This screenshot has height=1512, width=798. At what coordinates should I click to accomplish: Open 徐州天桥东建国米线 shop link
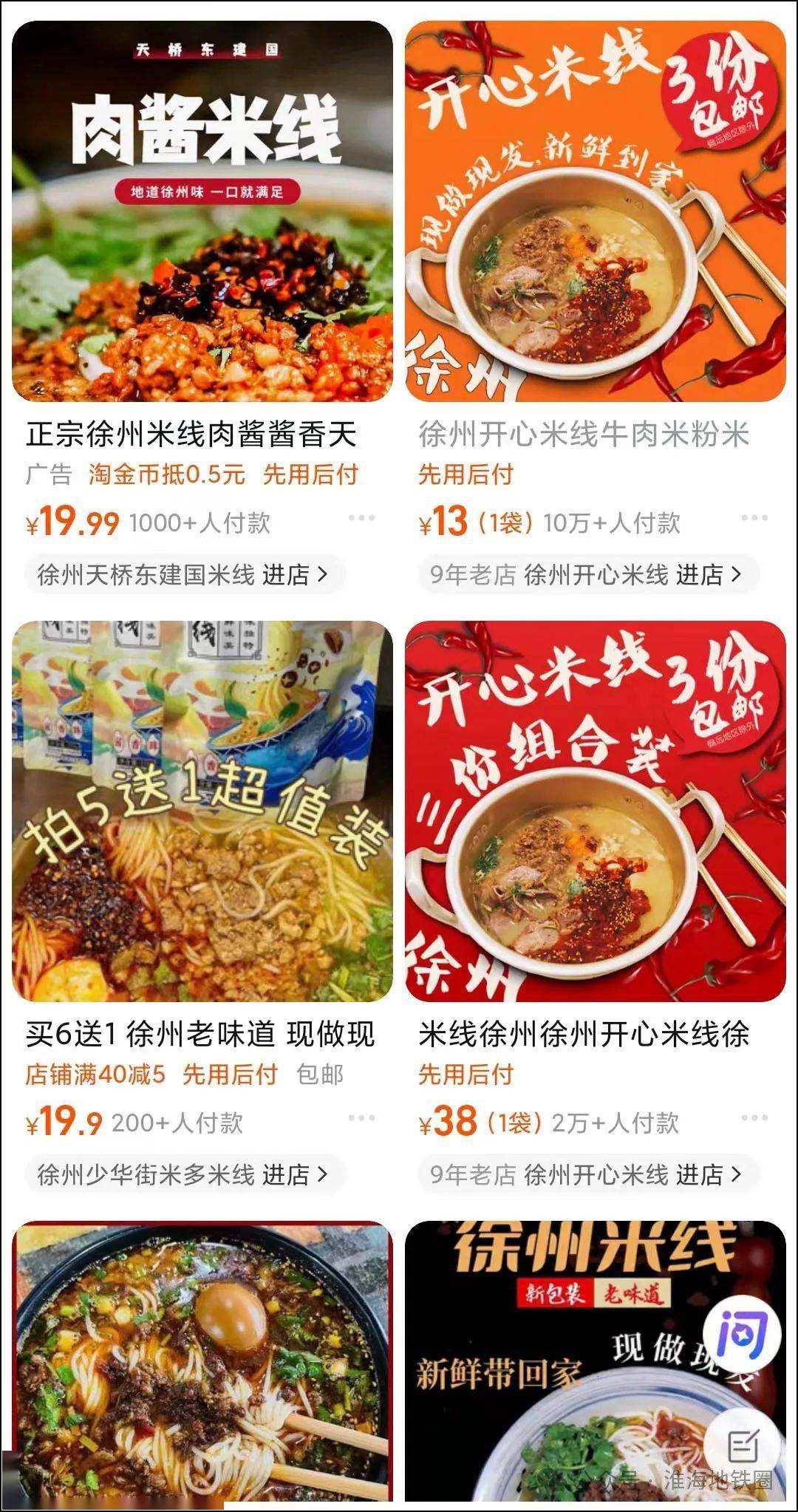pyautogui.click(x=148, y=573)
